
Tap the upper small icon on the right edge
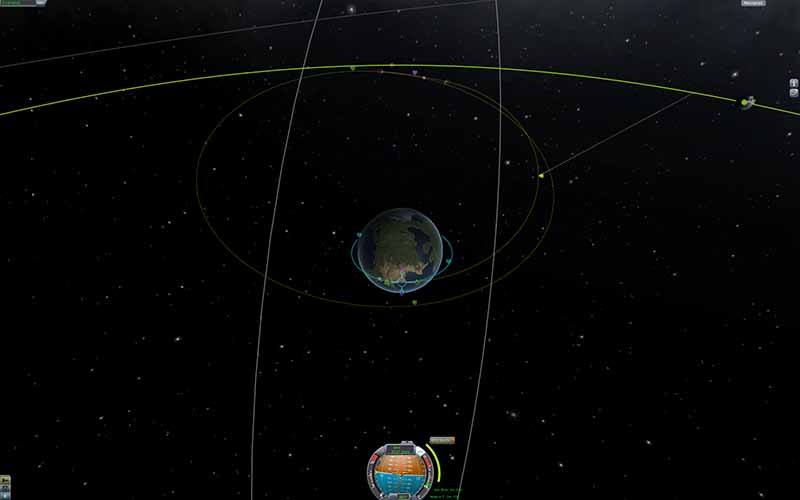(x=793, y=83)
